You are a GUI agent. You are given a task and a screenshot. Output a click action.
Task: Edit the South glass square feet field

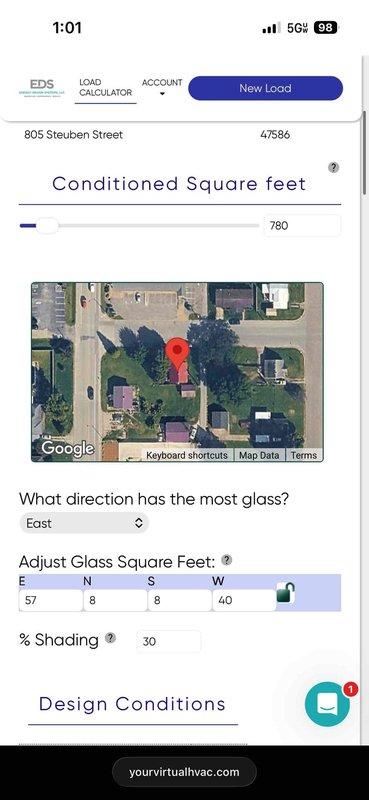pyautogui.click(x=180, y=601)
